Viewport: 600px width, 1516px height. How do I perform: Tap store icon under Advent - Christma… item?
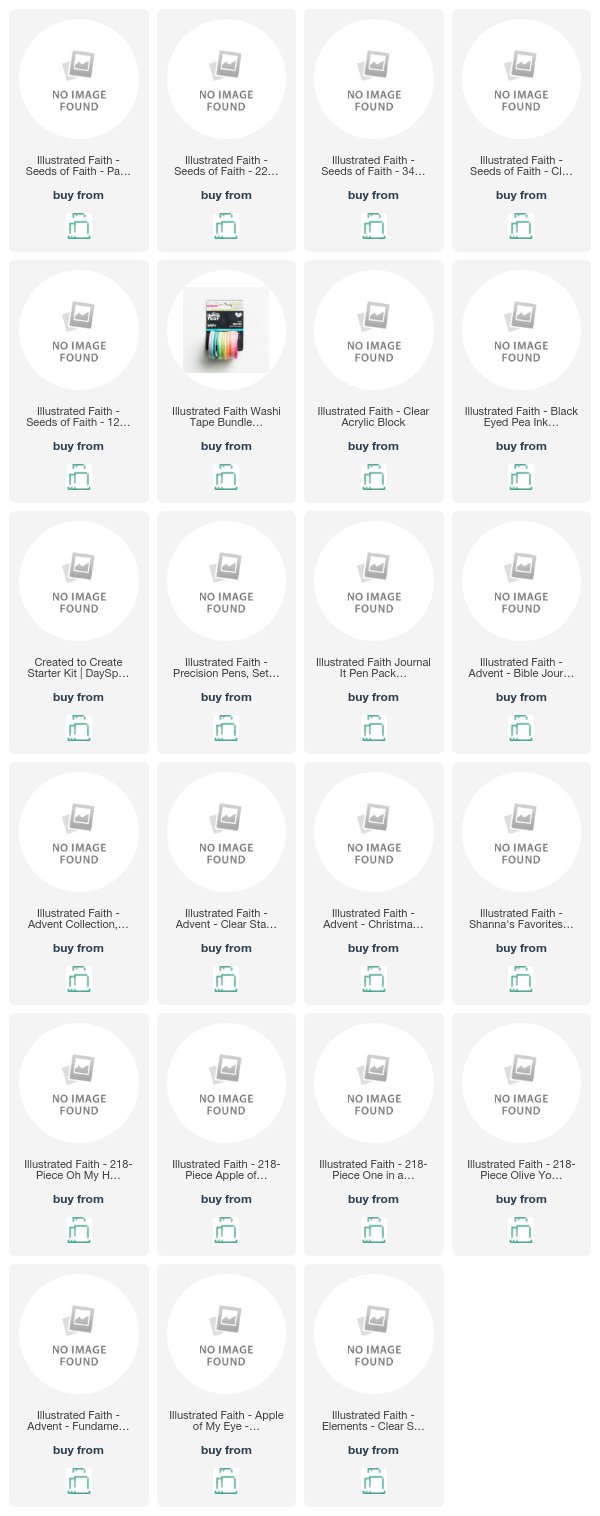pyautogui.click(x=373, y=979)
